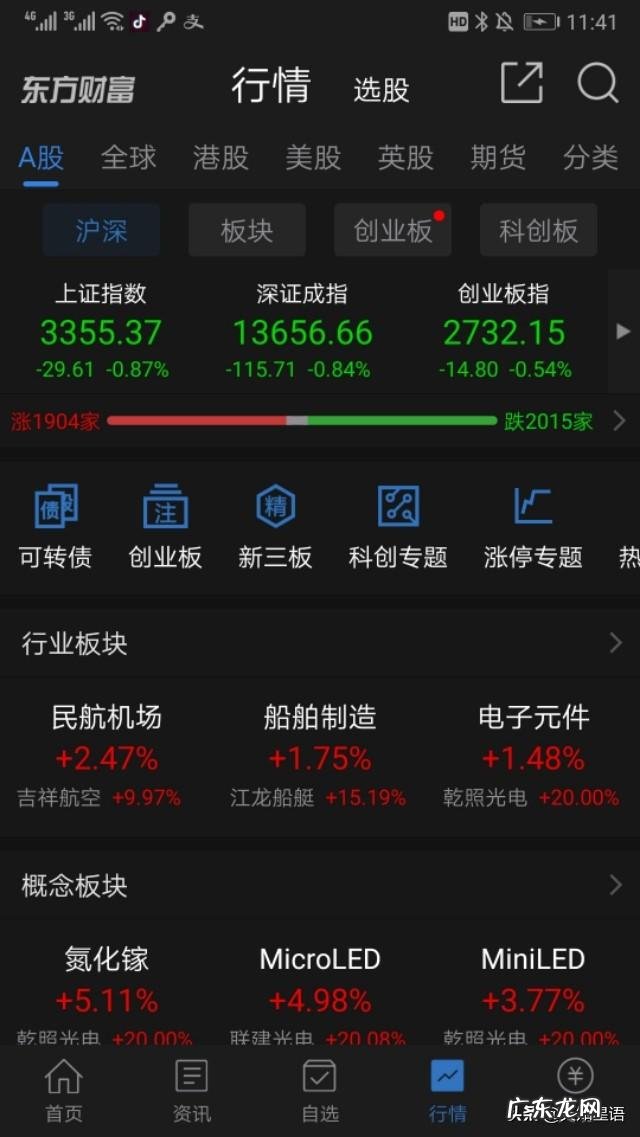Open the search magnifier icon
Screen dimensions: 640x1137
tap(597, 85)
